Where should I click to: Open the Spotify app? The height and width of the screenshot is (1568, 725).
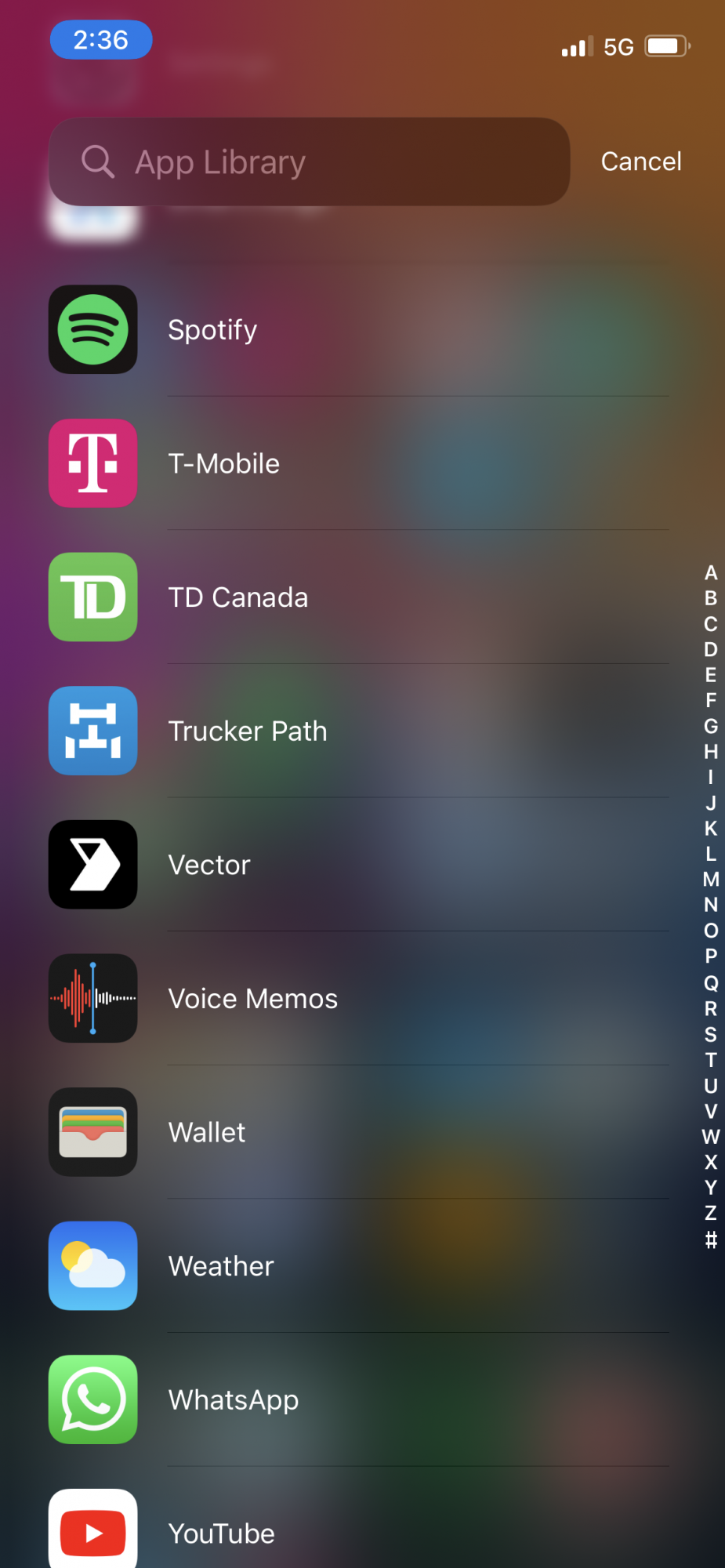[x=359, y=329]
